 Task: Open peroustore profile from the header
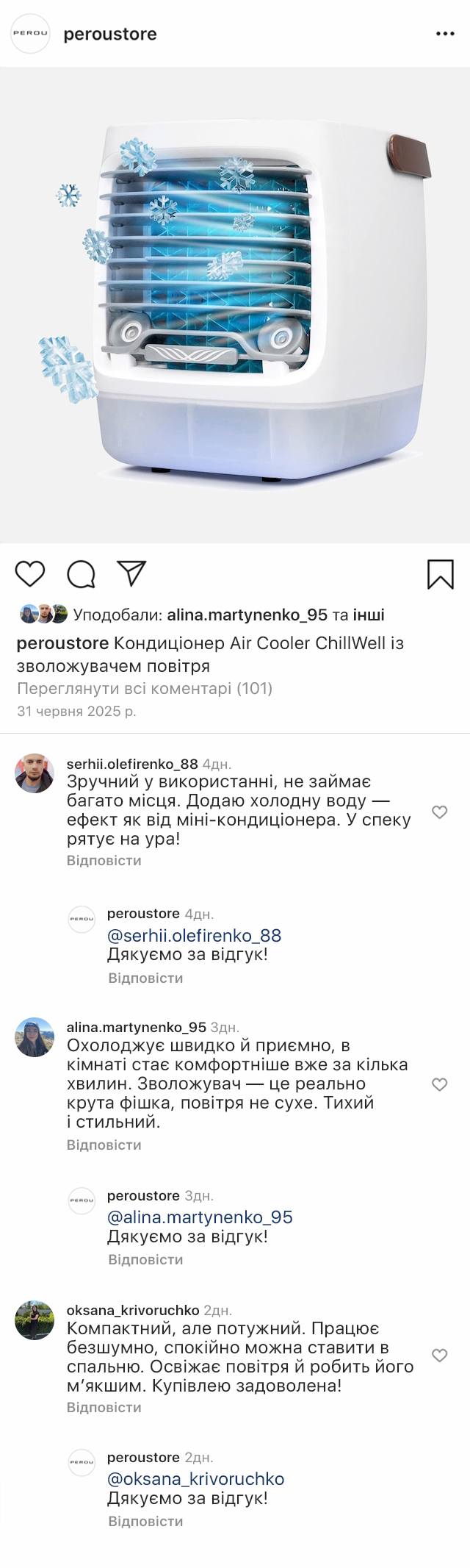click(x=110, y=34)
